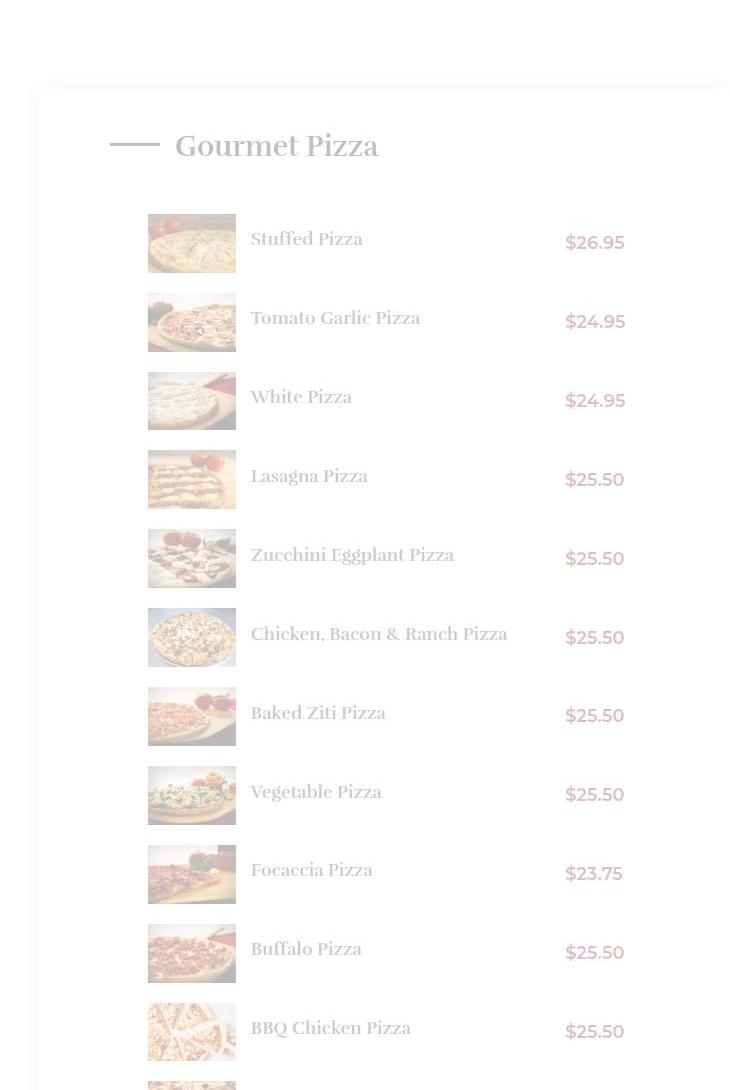730x1090 pixels.
Task: Open the Baked Ziti Pizza item
Action: pos(318,713)
